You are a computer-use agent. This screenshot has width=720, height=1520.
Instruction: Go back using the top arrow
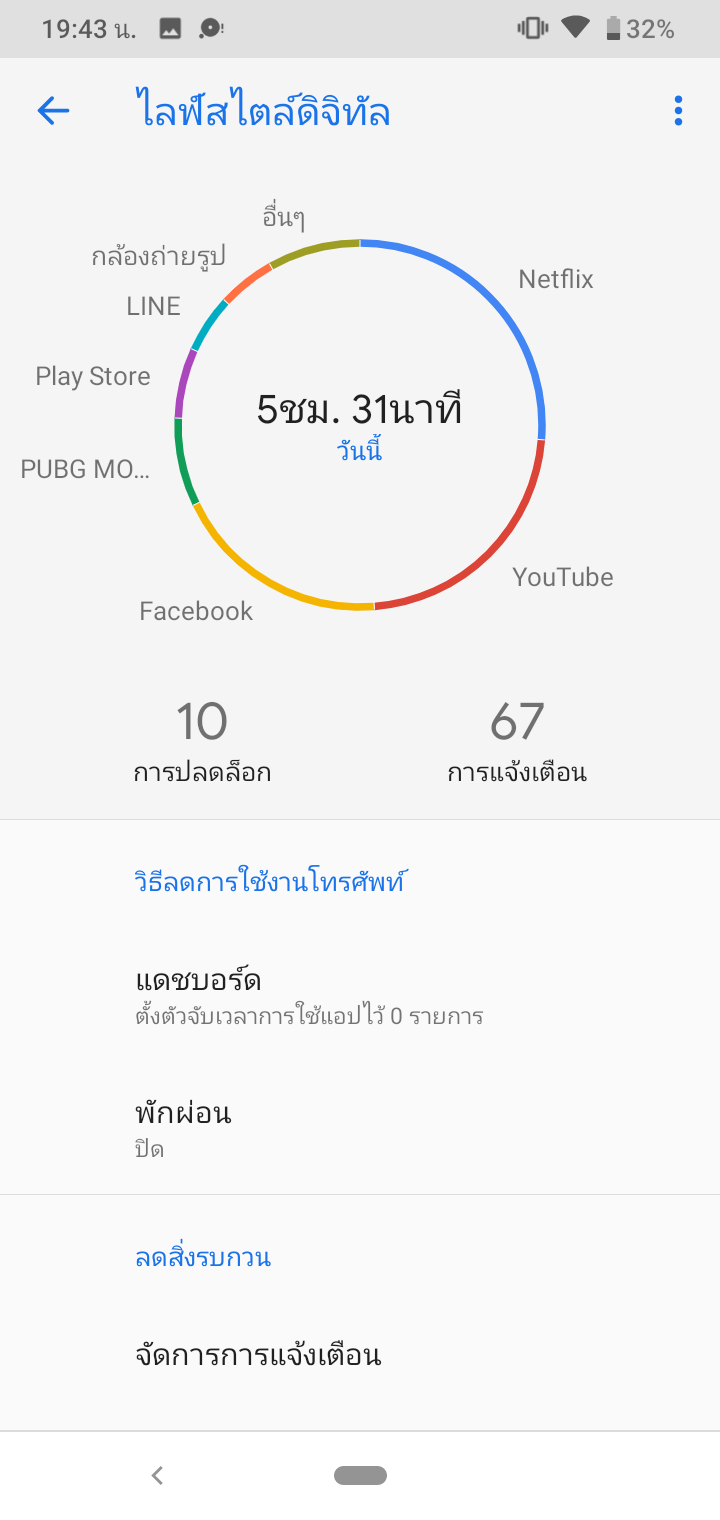[x=53, y=111]
